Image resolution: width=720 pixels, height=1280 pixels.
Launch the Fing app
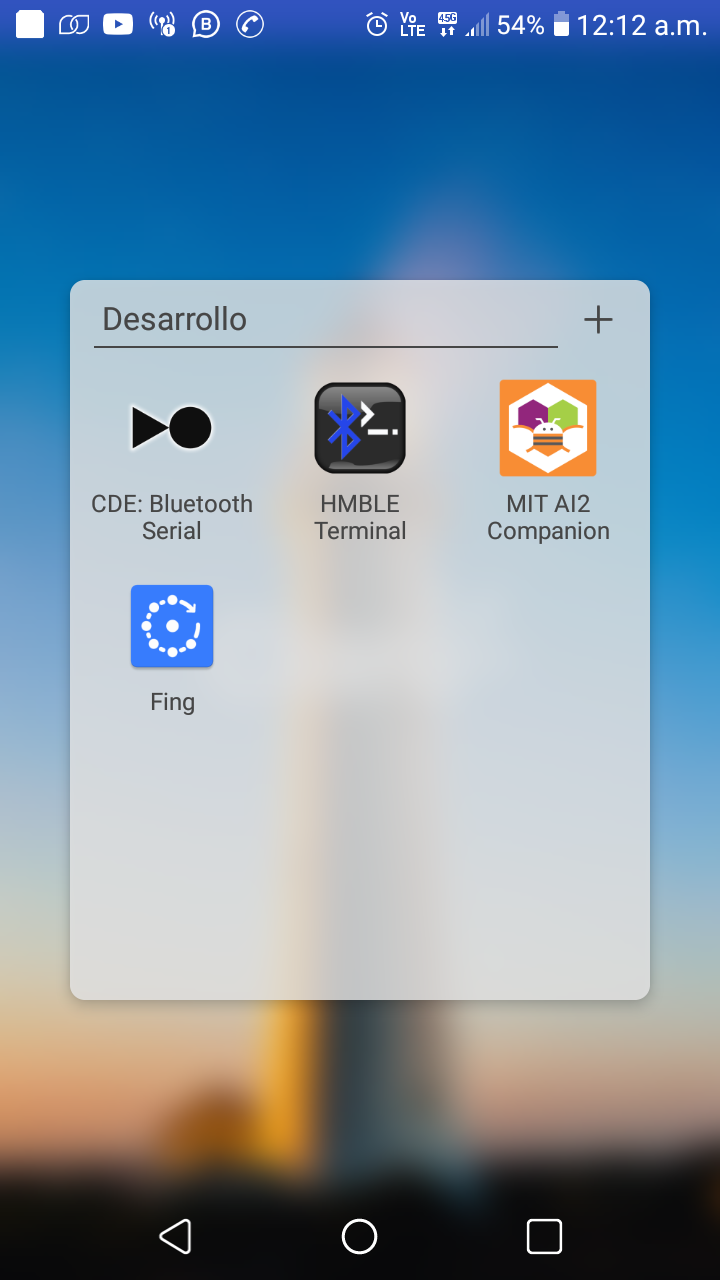pyautogui.click(x=172, y=627)
